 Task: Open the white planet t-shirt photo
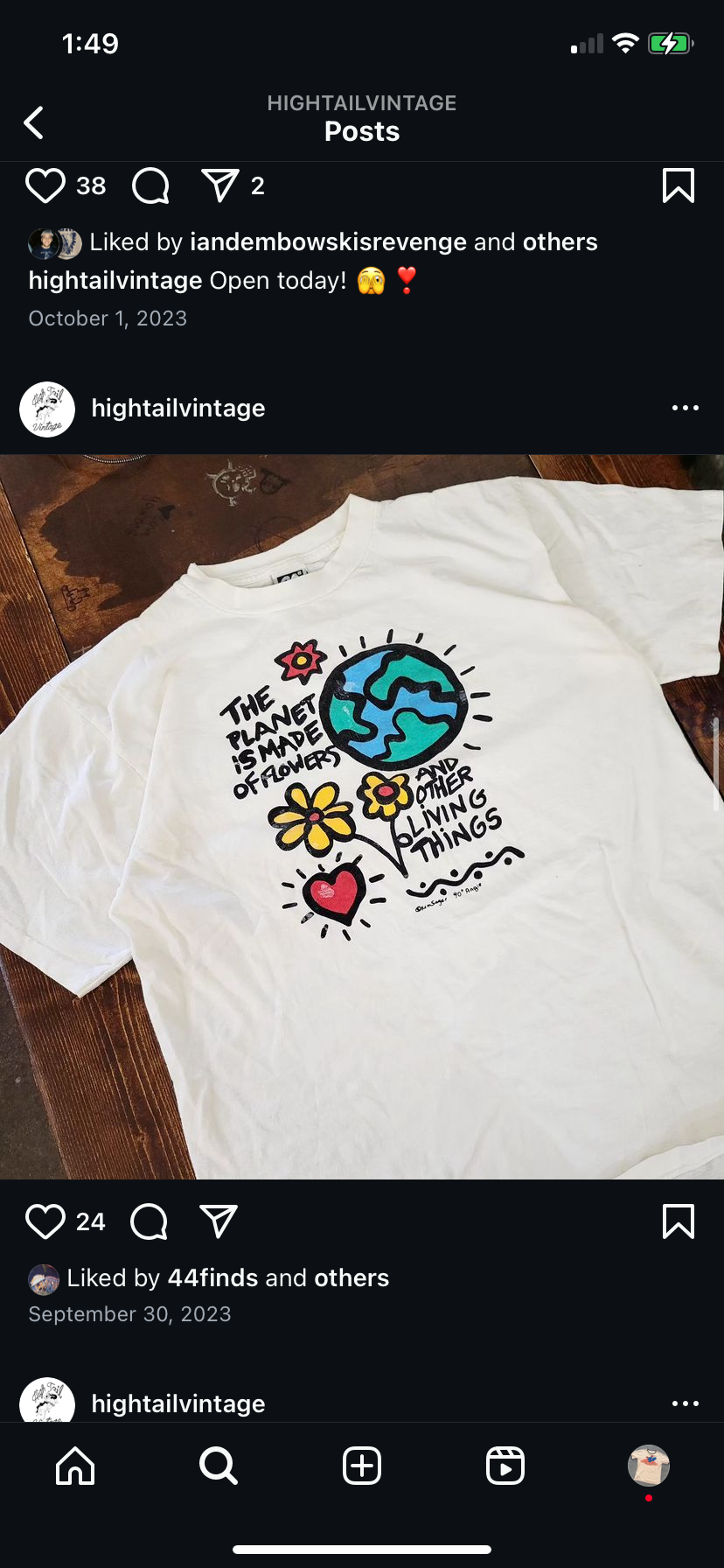pyautogui.click(x=362, y=815)
